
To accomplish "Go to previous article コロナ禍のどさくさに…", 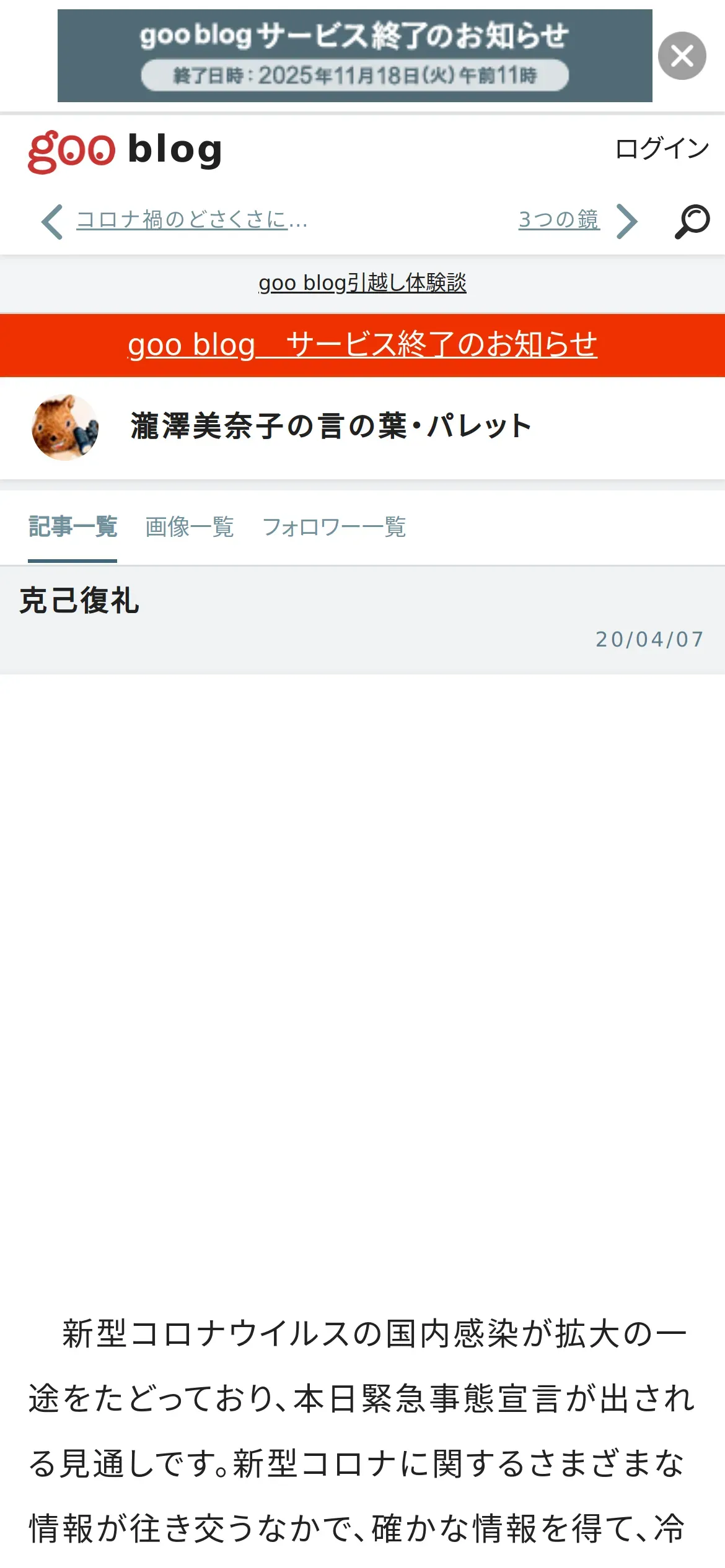I will point(191,220).
